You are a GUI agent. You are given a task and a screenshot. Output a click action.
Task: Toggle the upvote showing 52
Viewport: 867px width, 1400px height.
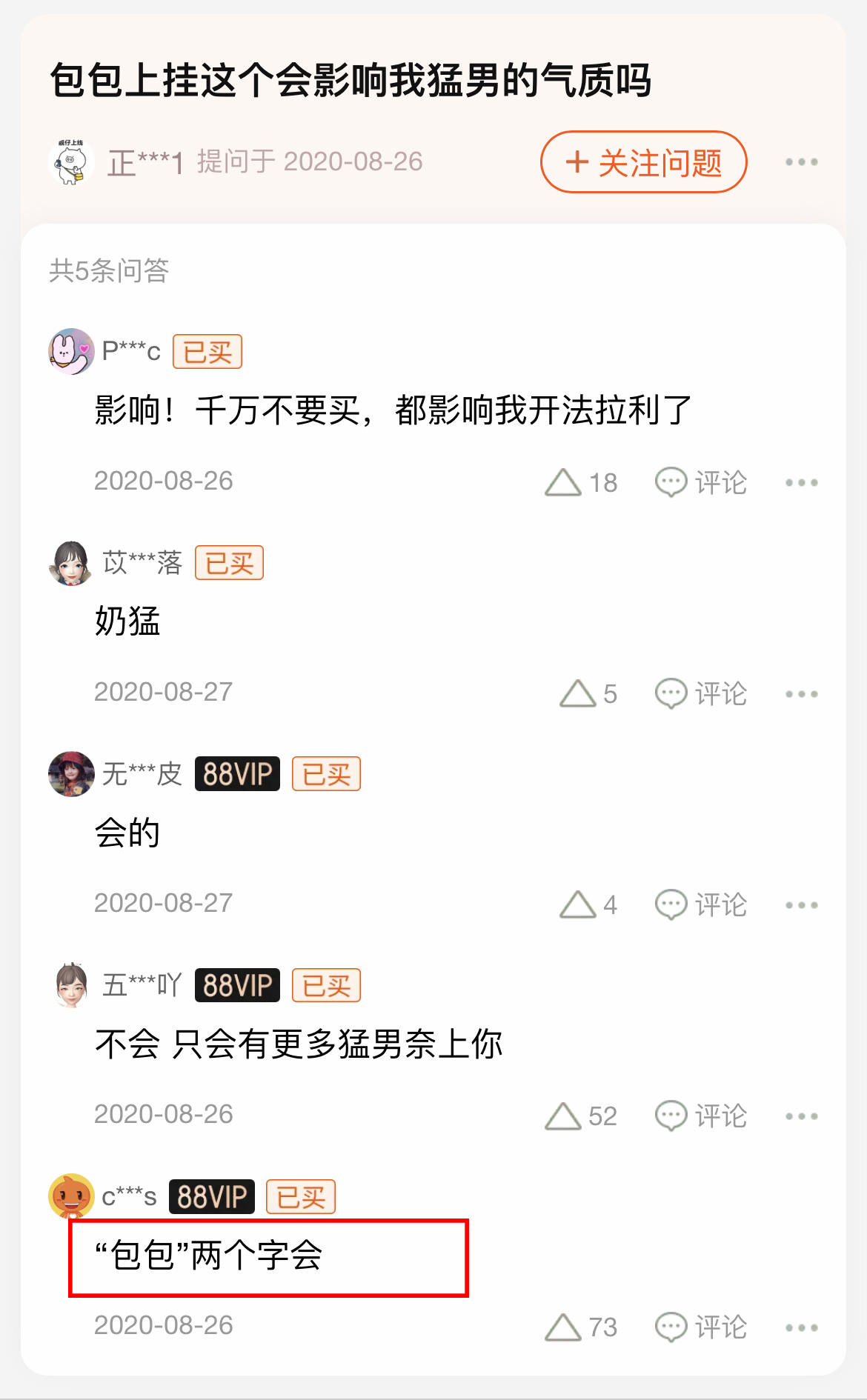coord(565,1115)
